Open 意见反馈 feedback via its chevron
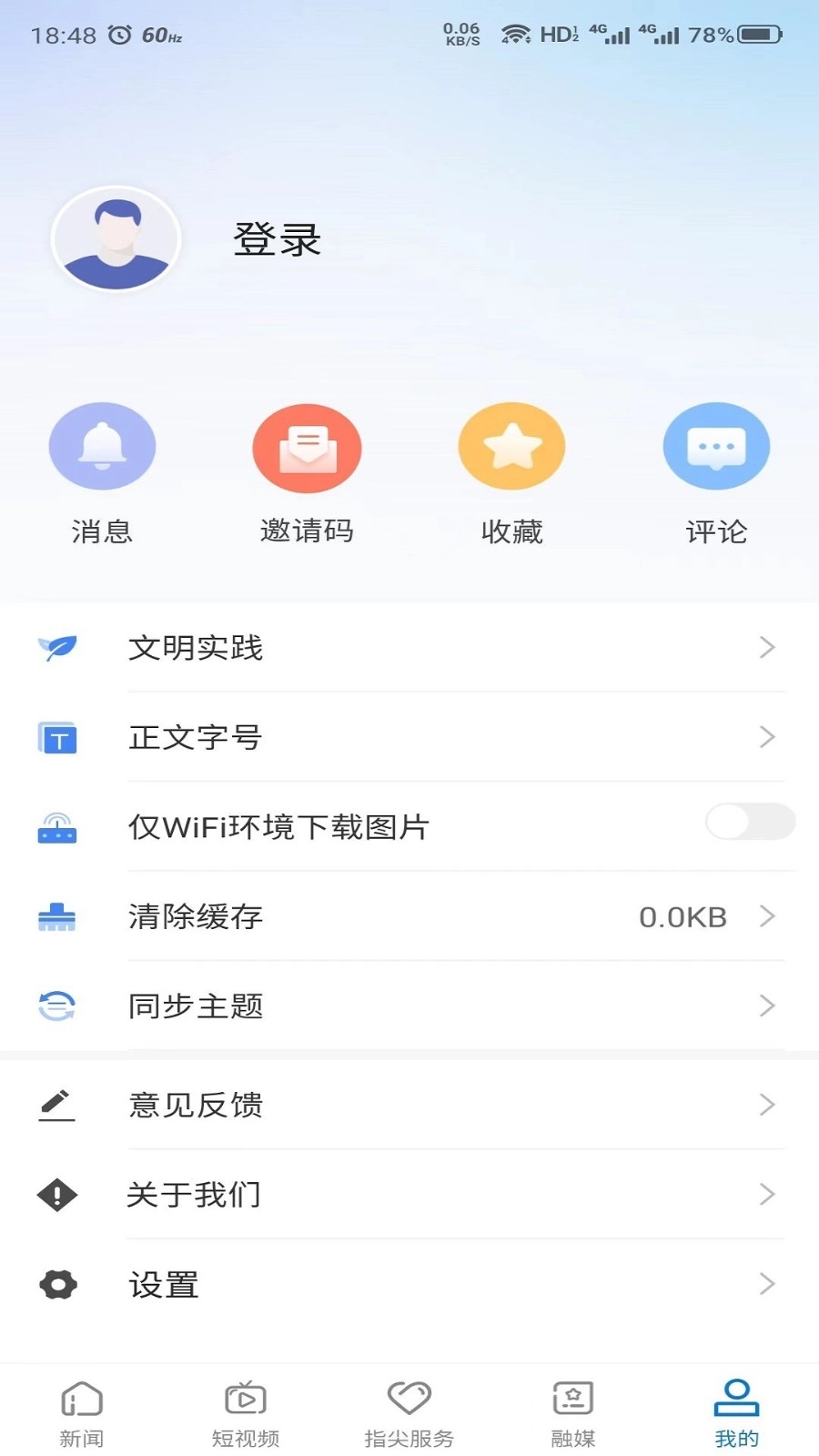Viewport: 819px width, 1456px height. point(767,1105)
